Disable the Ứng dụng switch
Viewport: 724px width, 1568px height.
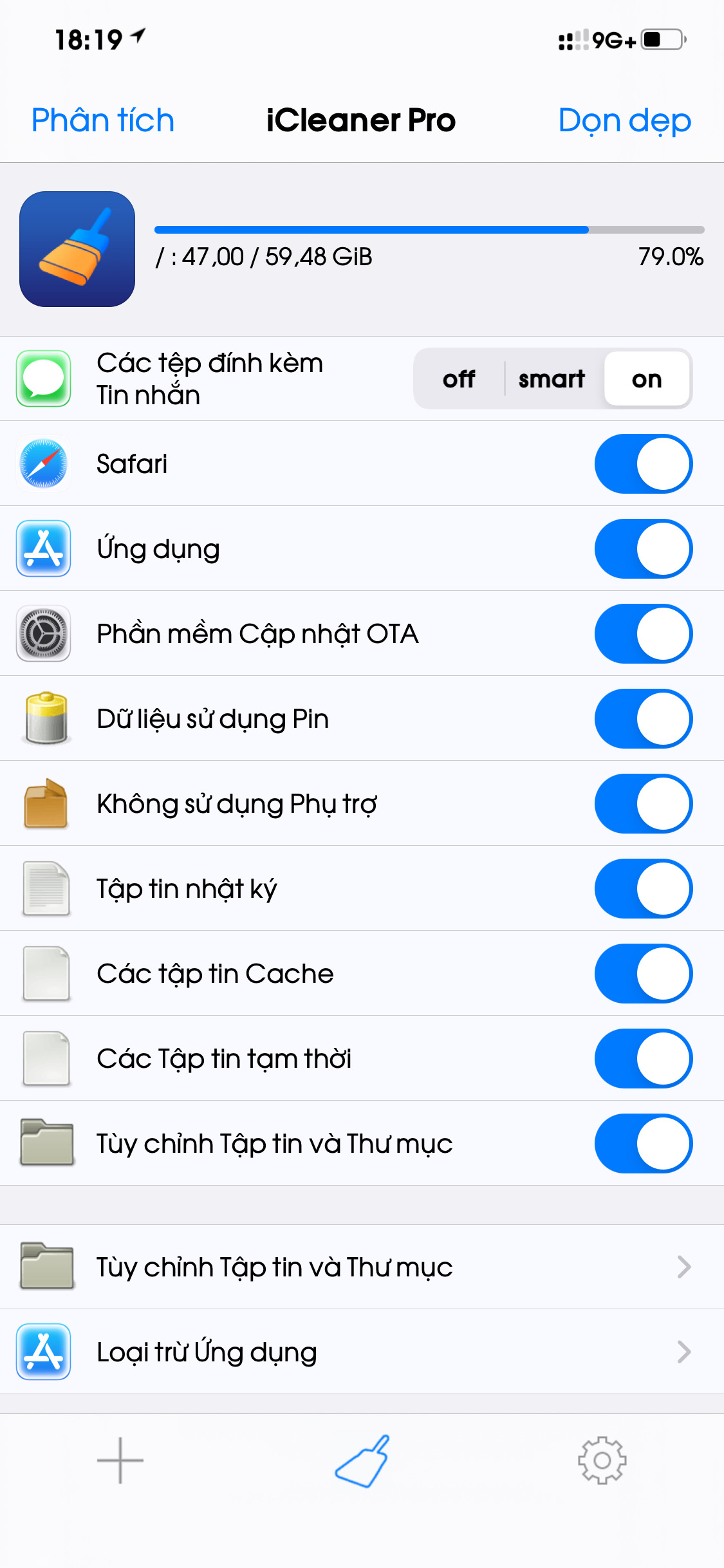643,549
